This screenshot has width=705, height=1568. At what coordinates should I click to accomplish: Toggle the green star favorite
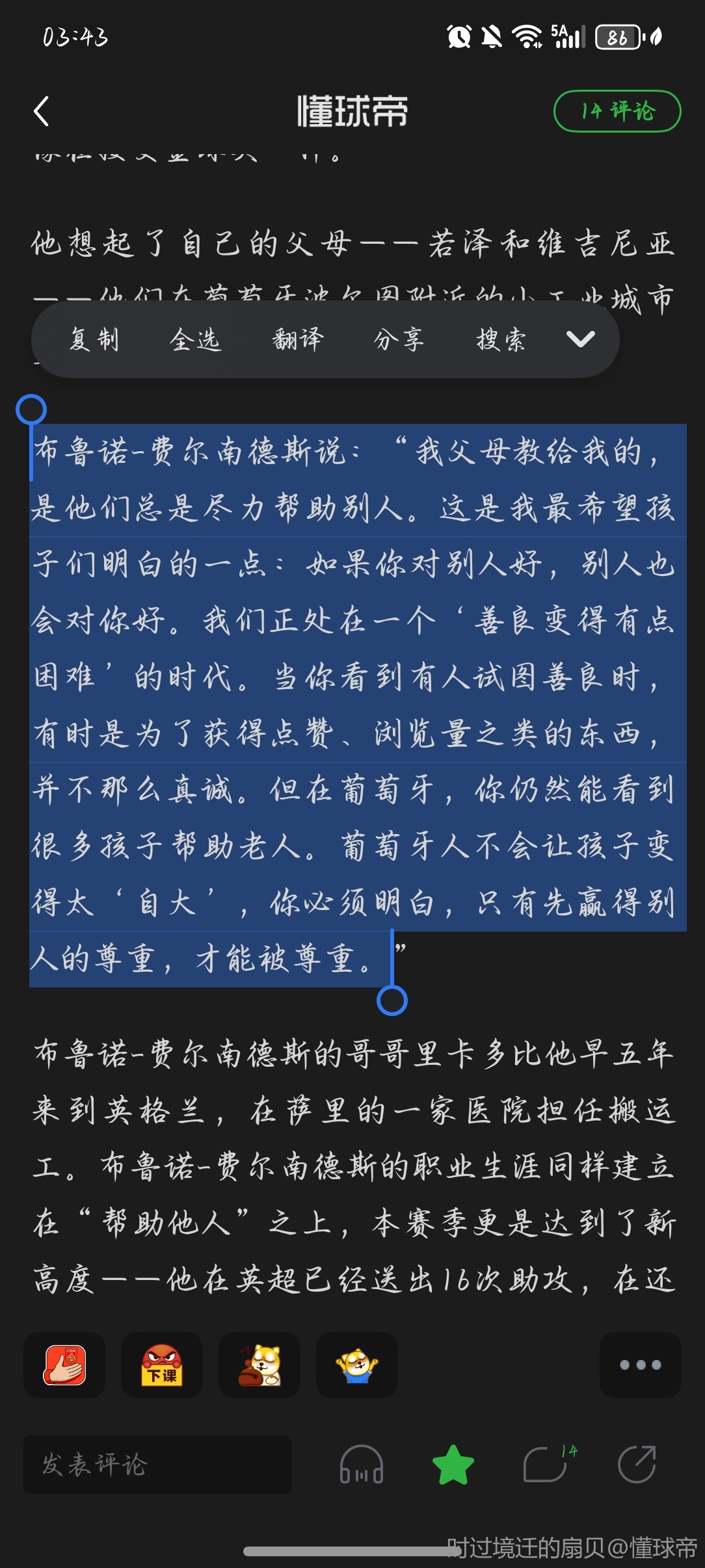click(453, 1465)
